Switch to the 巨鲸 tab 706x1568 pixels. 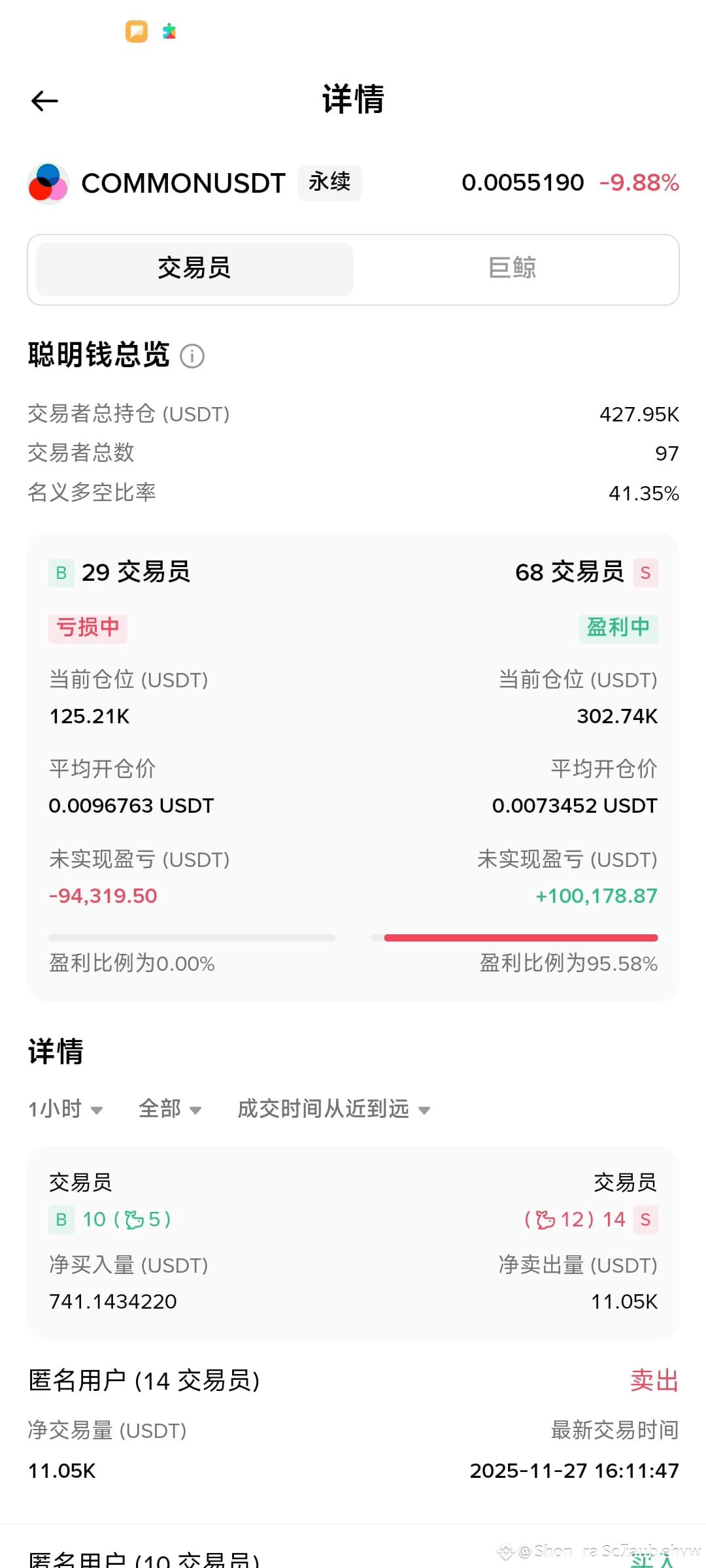point(513,268)
